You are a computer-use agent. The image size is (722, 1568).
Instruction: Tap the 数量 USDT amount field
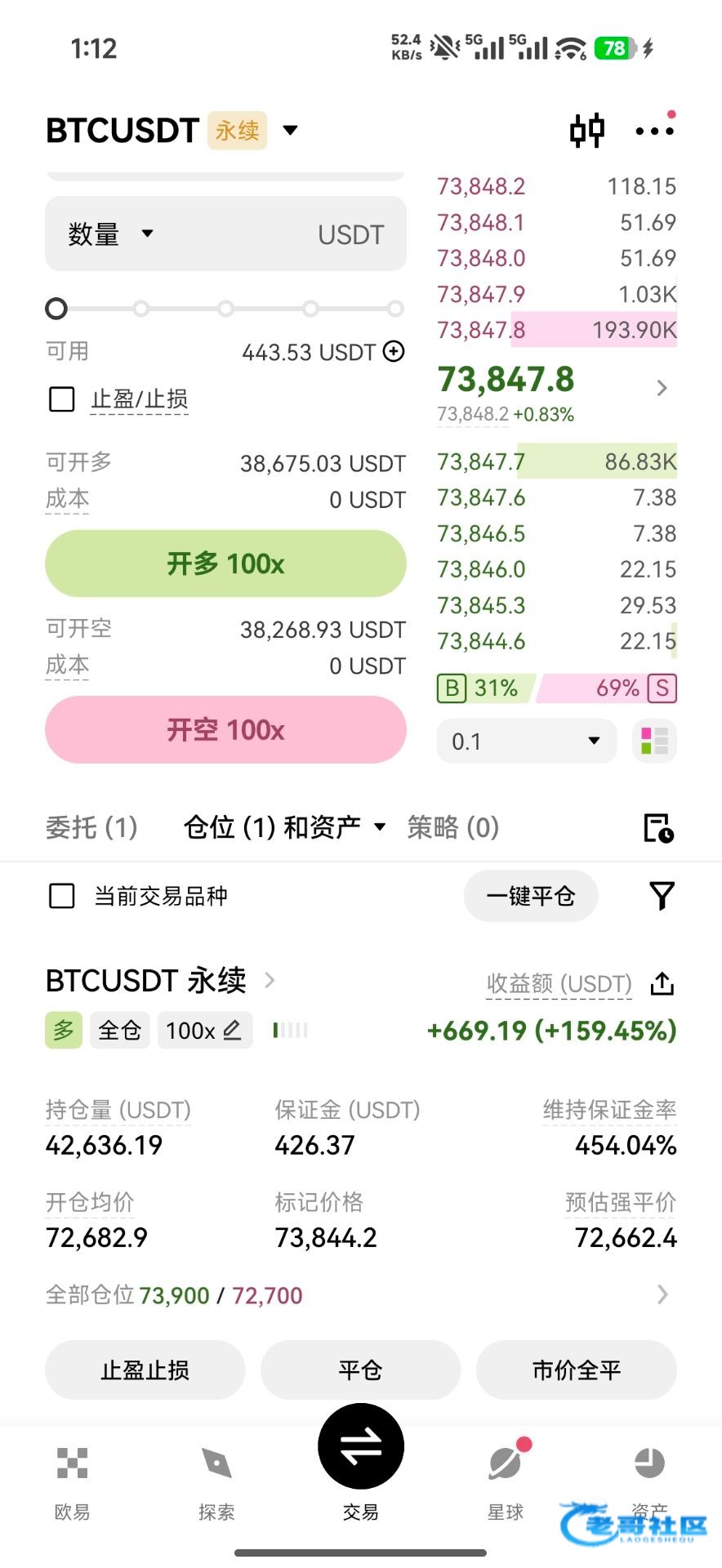[x=225, y=234]
